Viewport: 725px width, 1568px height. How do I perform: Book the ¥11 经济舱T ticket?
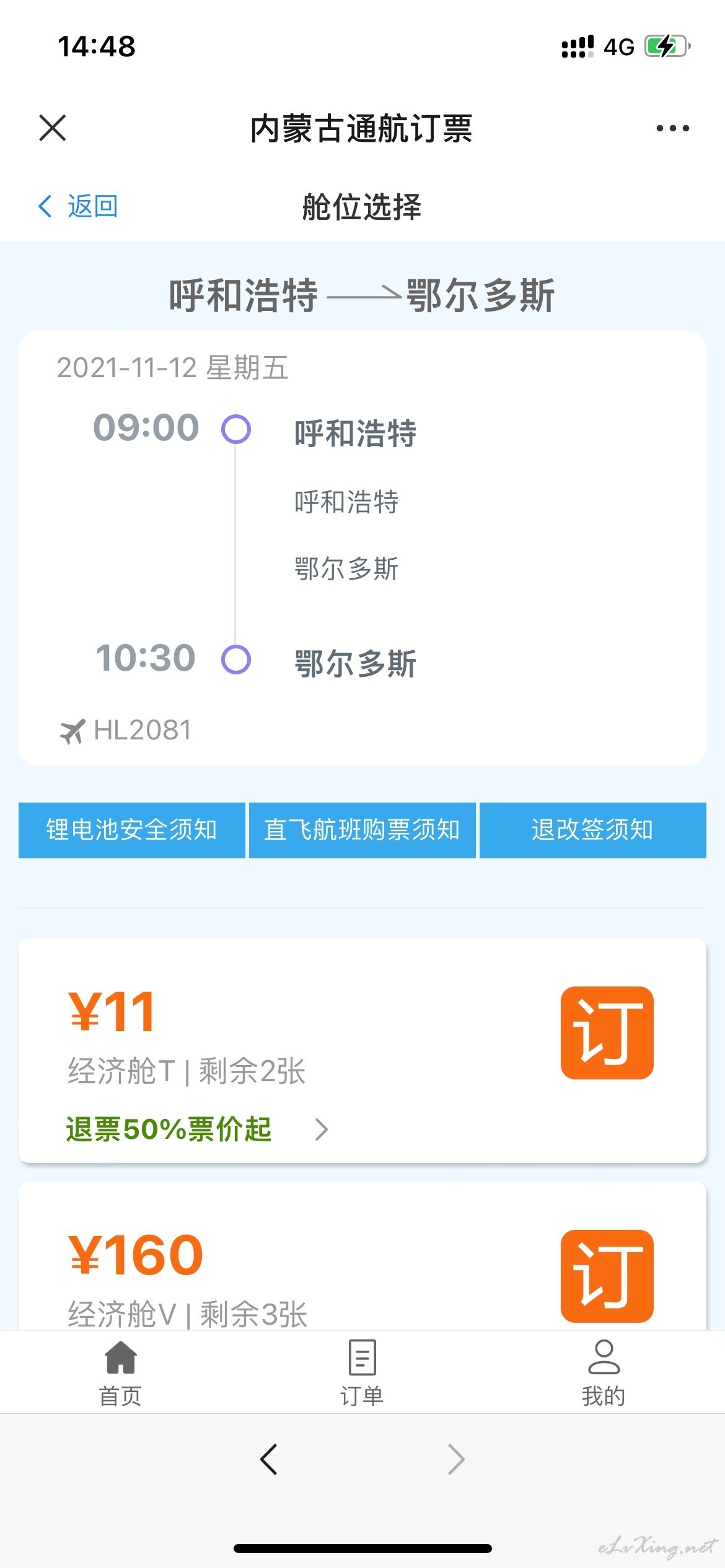[x=607, y=1033]
